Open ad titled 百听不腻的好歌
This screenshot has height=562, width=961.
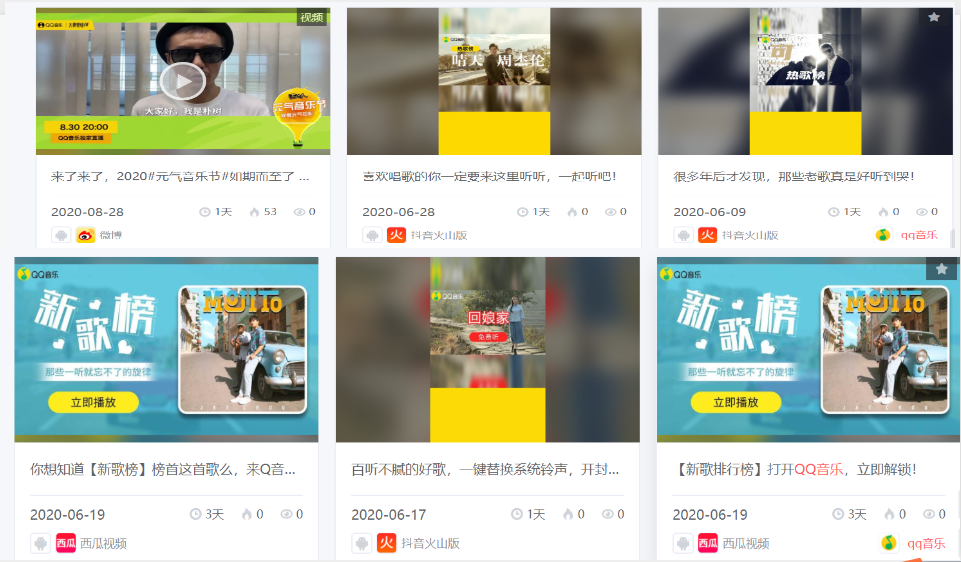[485, 468]
